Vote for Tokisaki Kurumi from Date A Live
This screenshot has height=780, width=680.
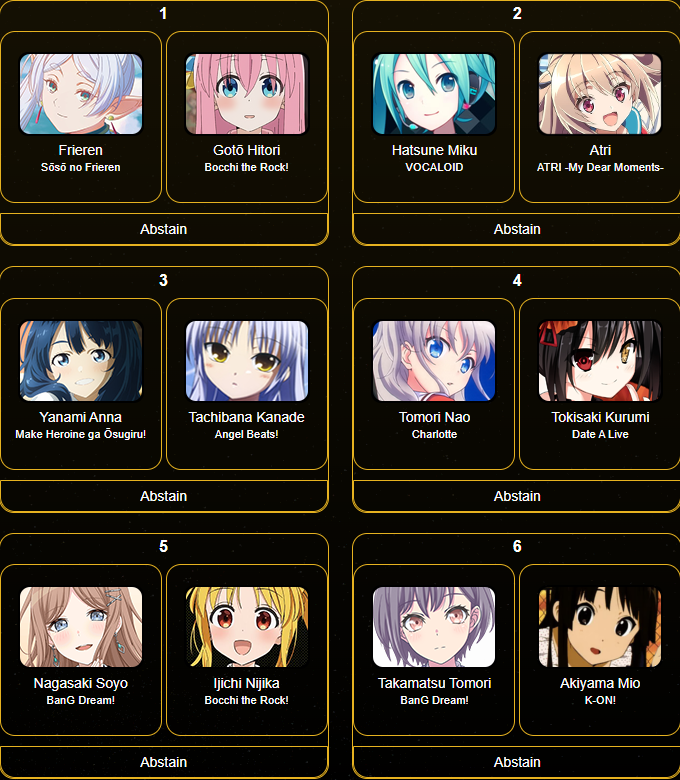point(600,384)
